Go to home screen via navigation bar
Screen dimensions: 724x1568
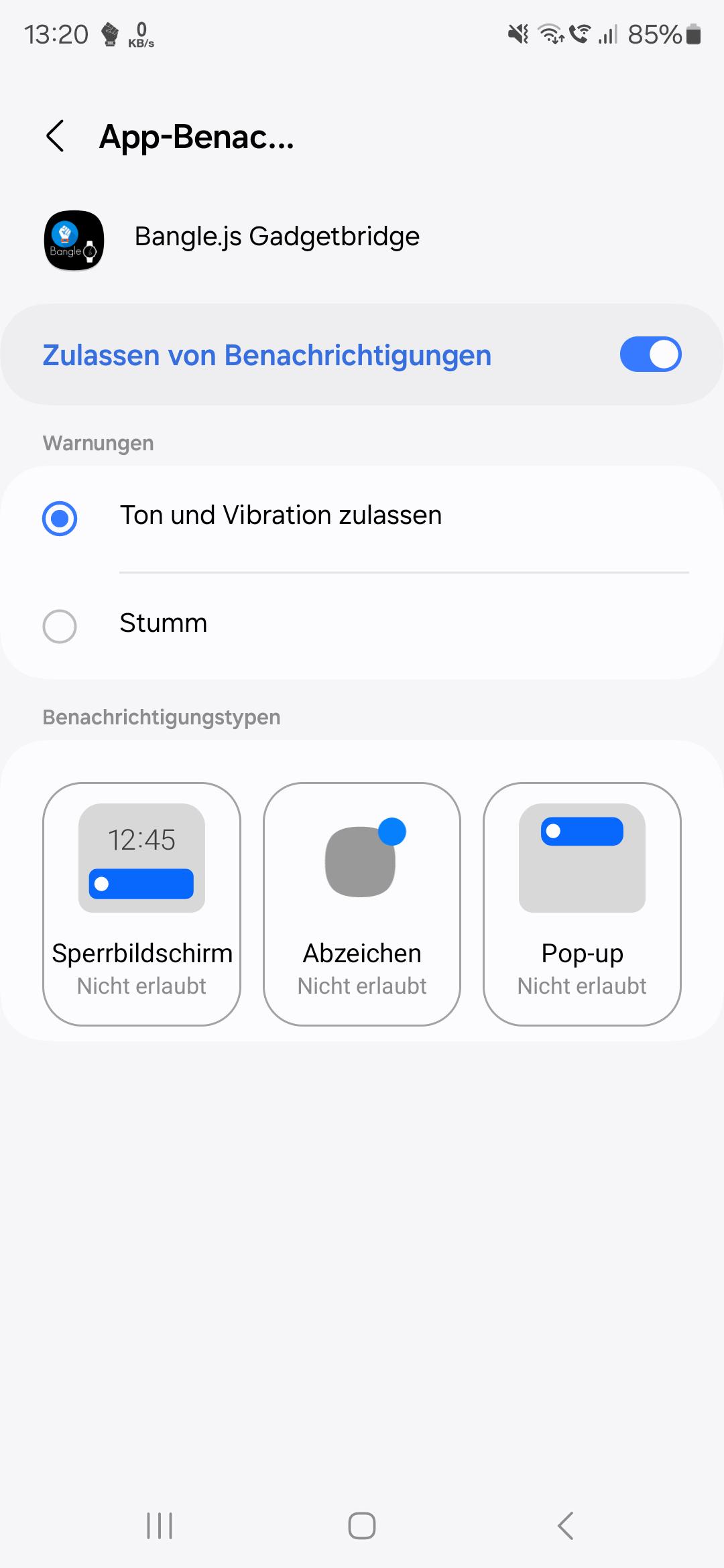tap(362, 1526)
